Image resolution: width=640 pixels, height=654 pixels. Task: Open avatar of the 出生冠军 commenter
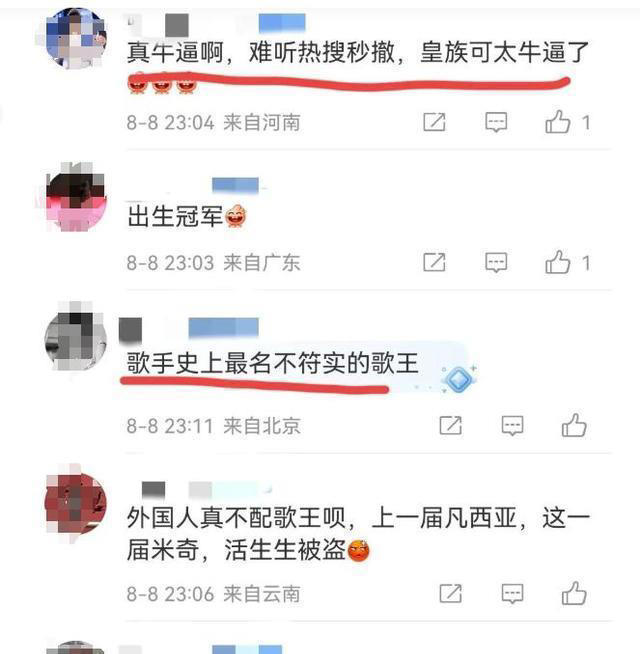(x=76, y=200)
